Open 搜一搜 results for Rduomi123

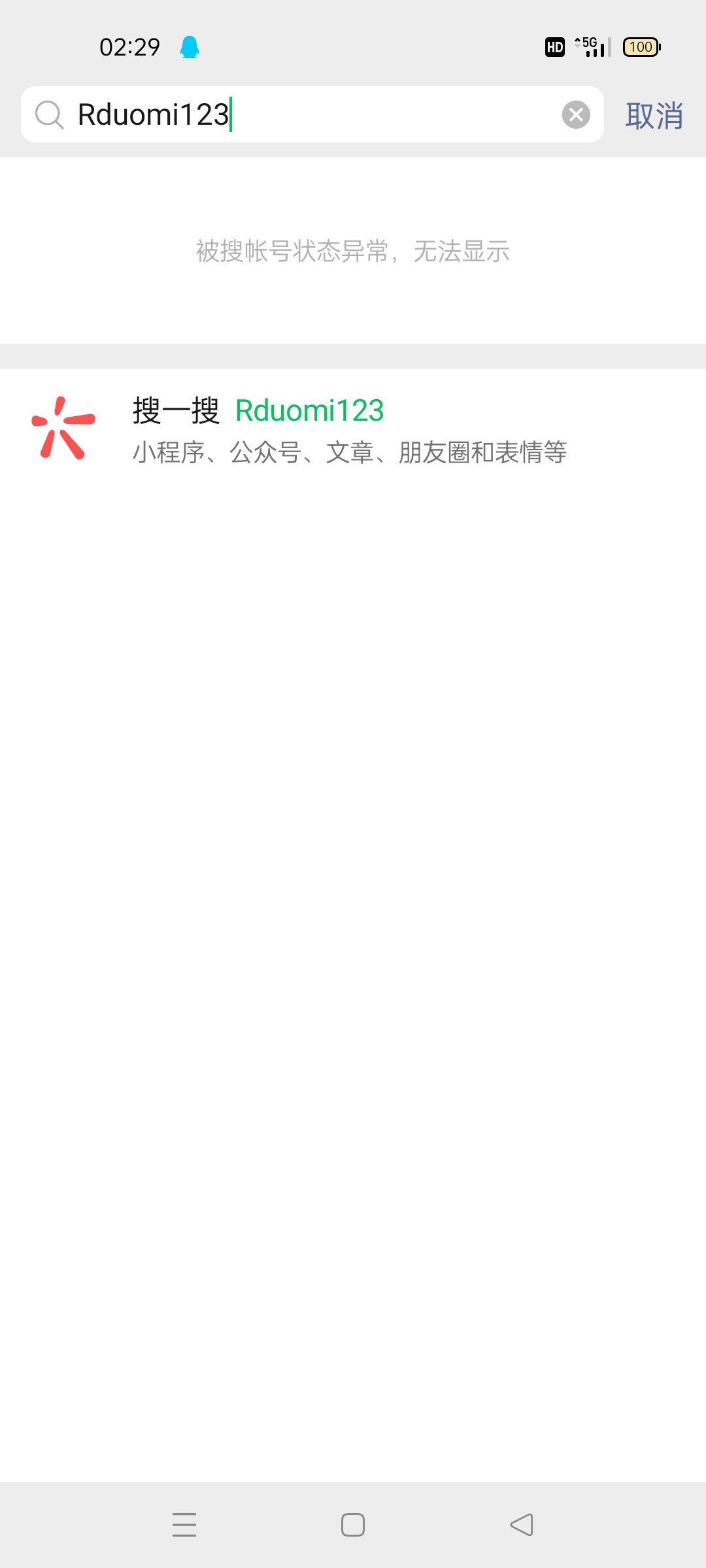tap(350, 429)
